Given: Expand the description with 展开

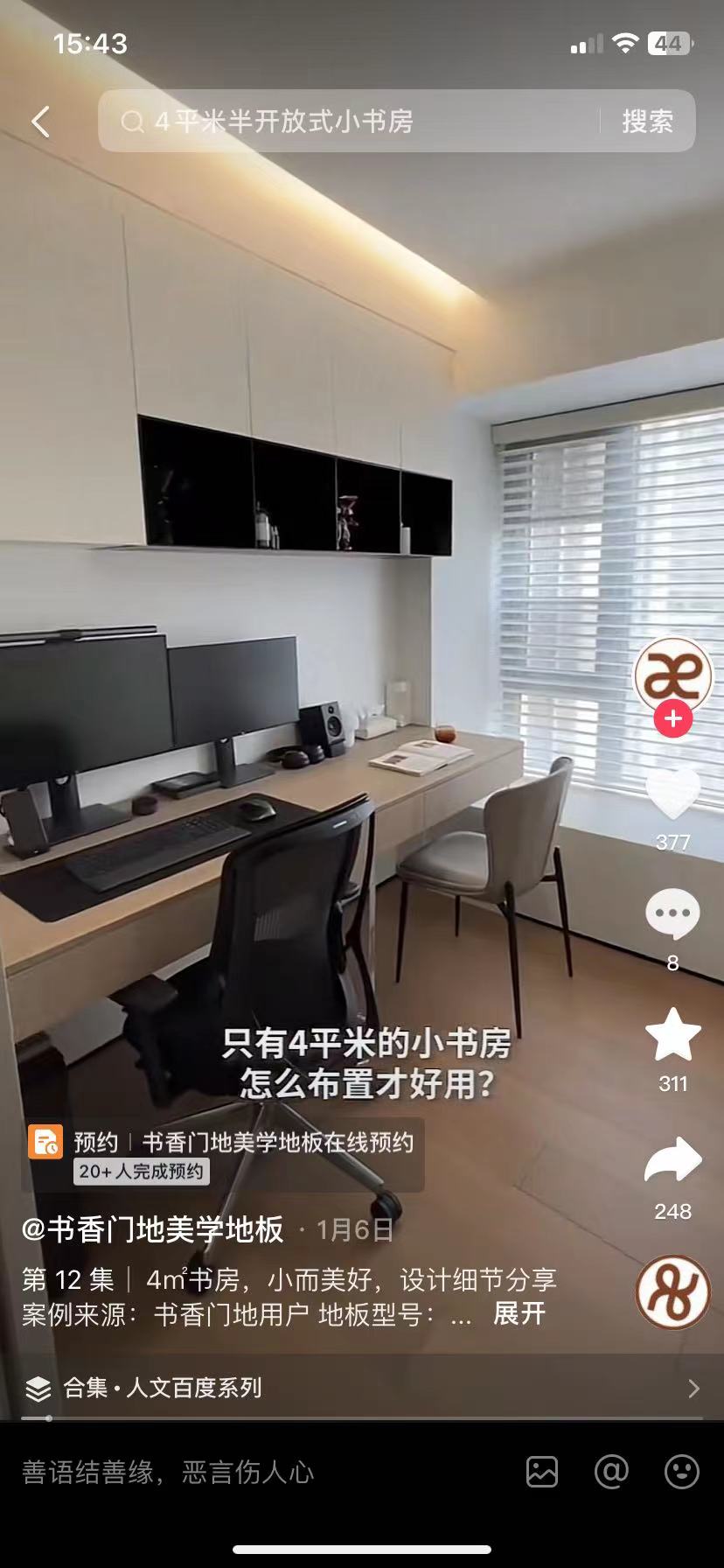Looking at the screenshot, I should coord(519,1313).
